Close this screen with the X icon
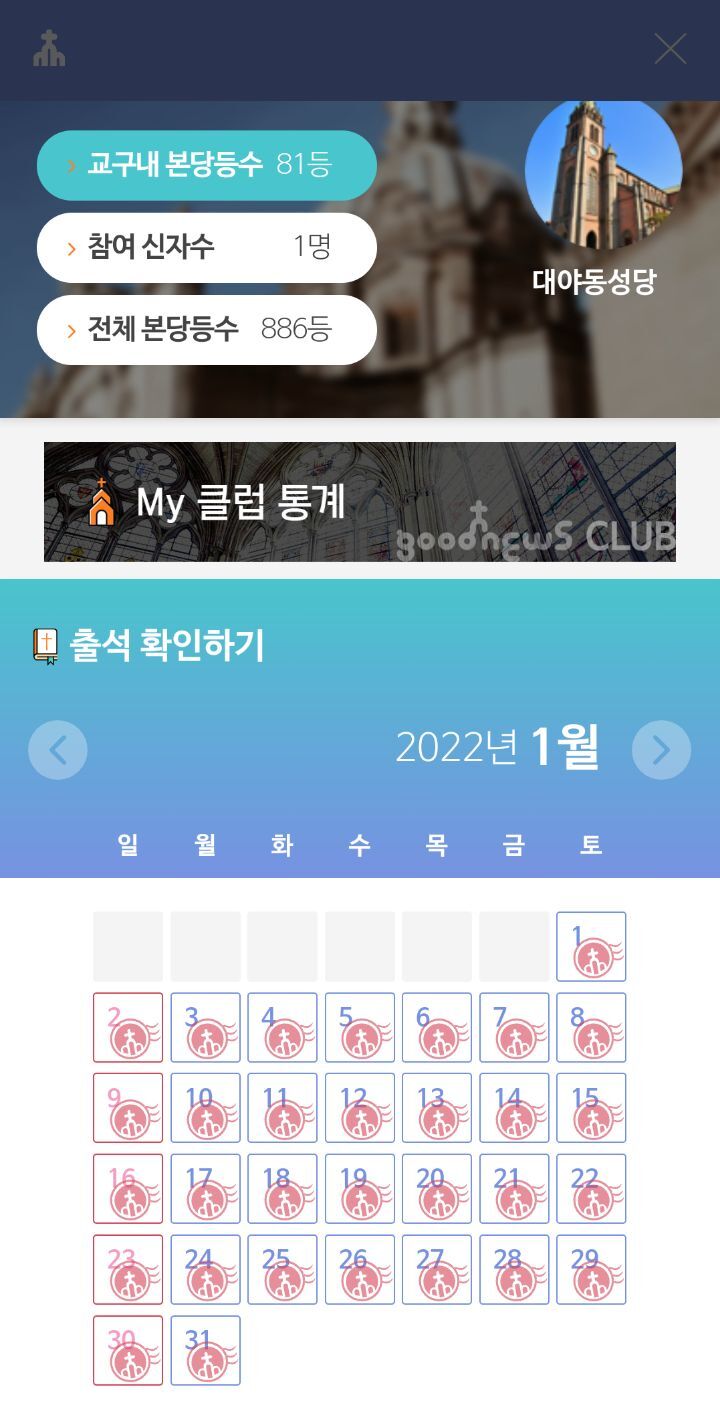The height and width of the screenshot is (1411, 720). click(x=670, y=48)
